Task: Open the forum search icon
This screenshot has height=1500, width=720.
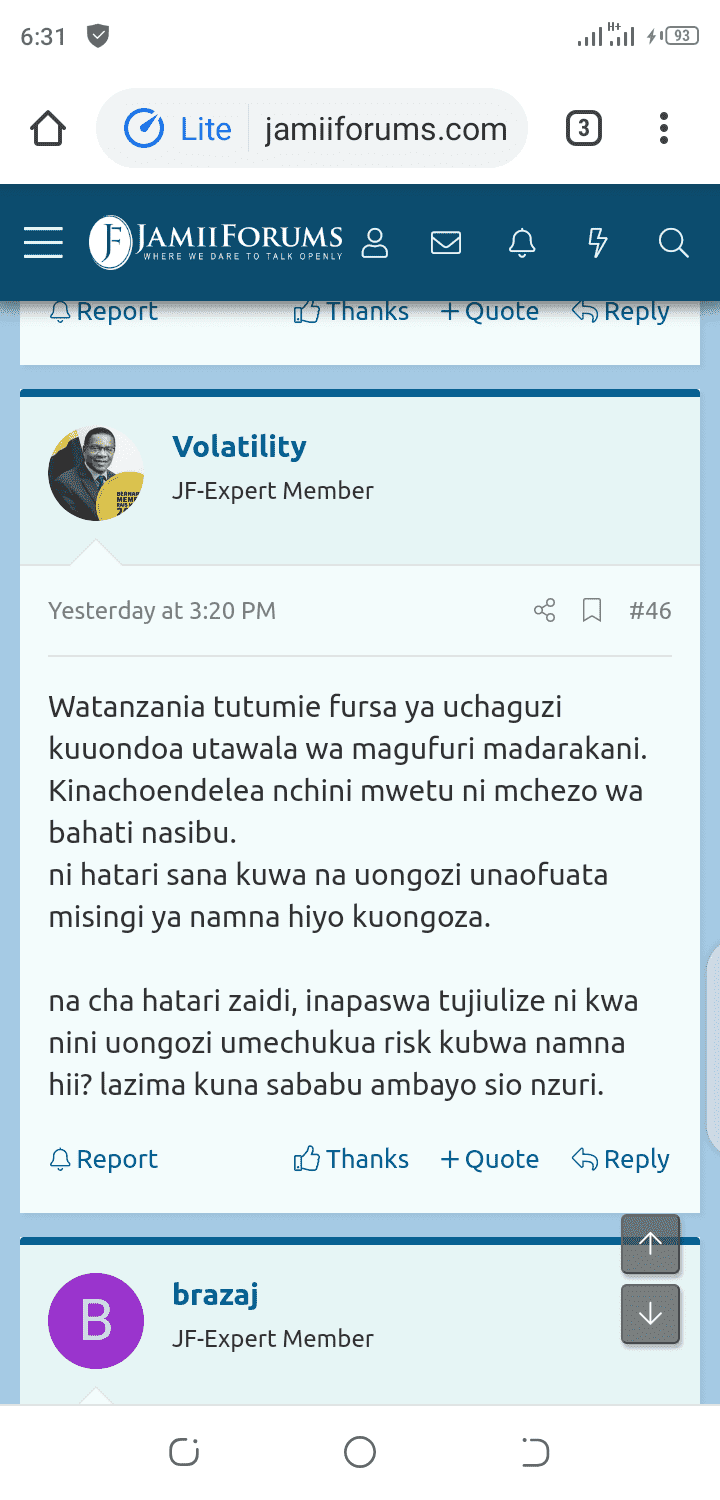Action: [674, 243]
